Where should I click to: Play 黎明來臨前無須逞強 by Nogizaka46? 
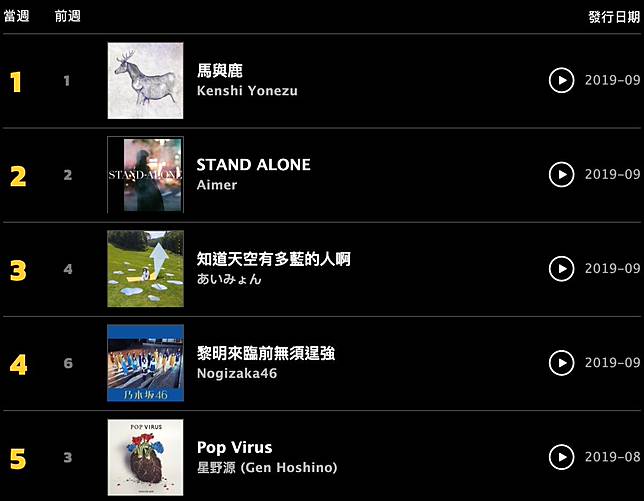[x=561, y=362]
